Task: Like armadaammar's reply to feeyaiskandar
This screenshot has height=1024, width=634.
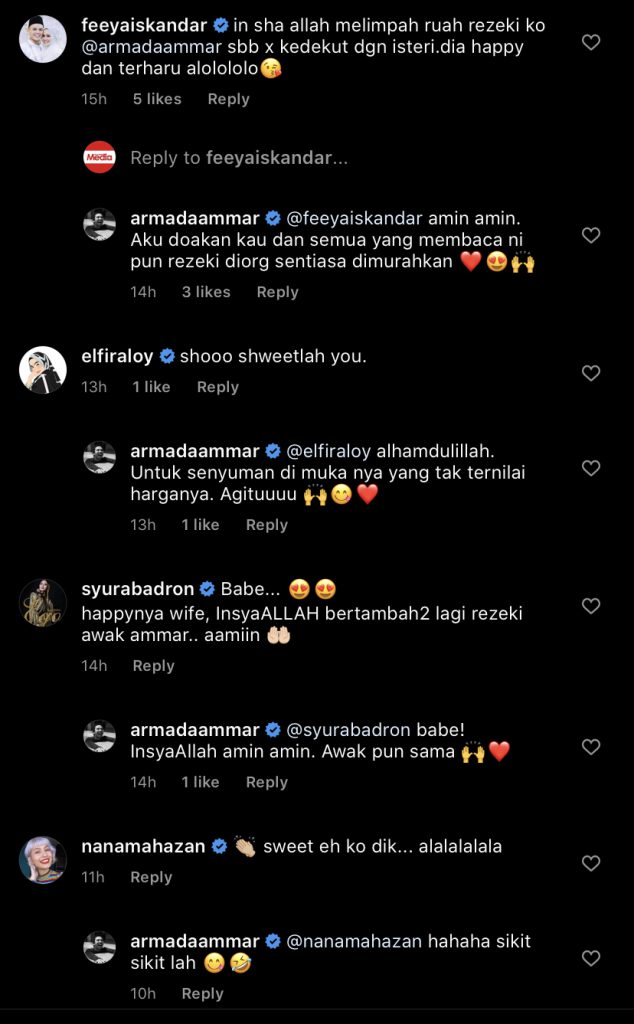Action: 591,235
